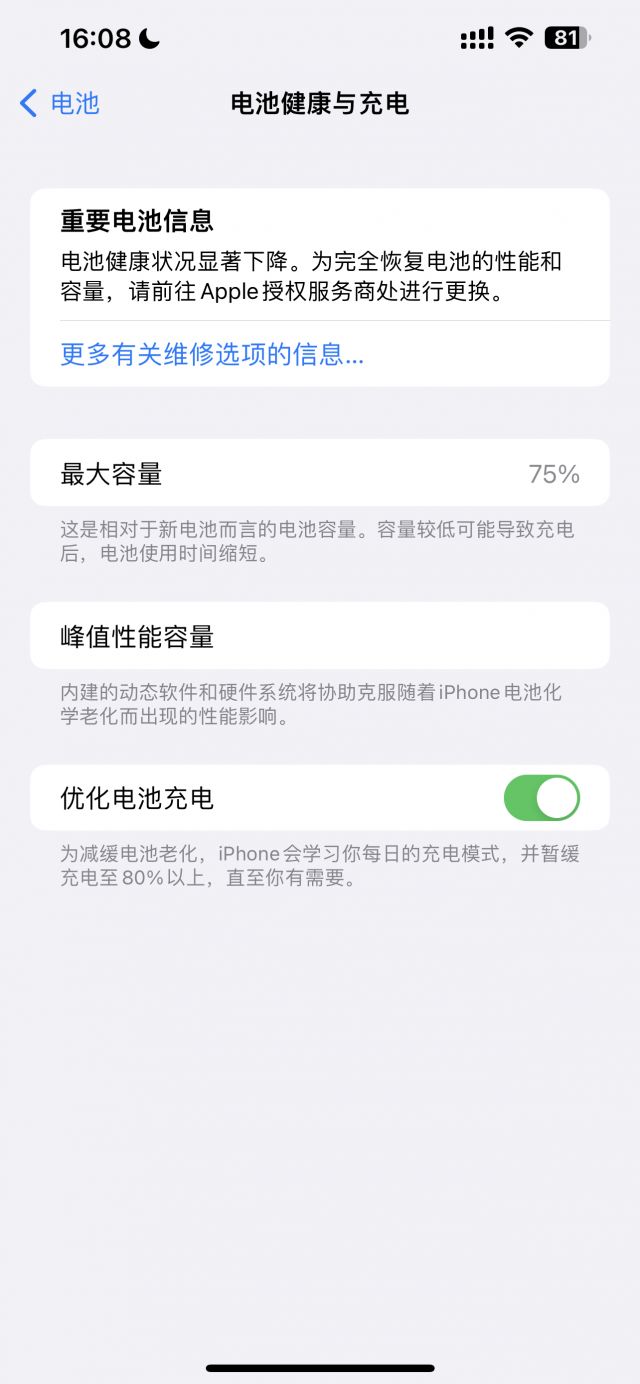640x1384 pixels.
Task: Turn off the 优化电池充电 switch
Action: click(x=541, y=798)
